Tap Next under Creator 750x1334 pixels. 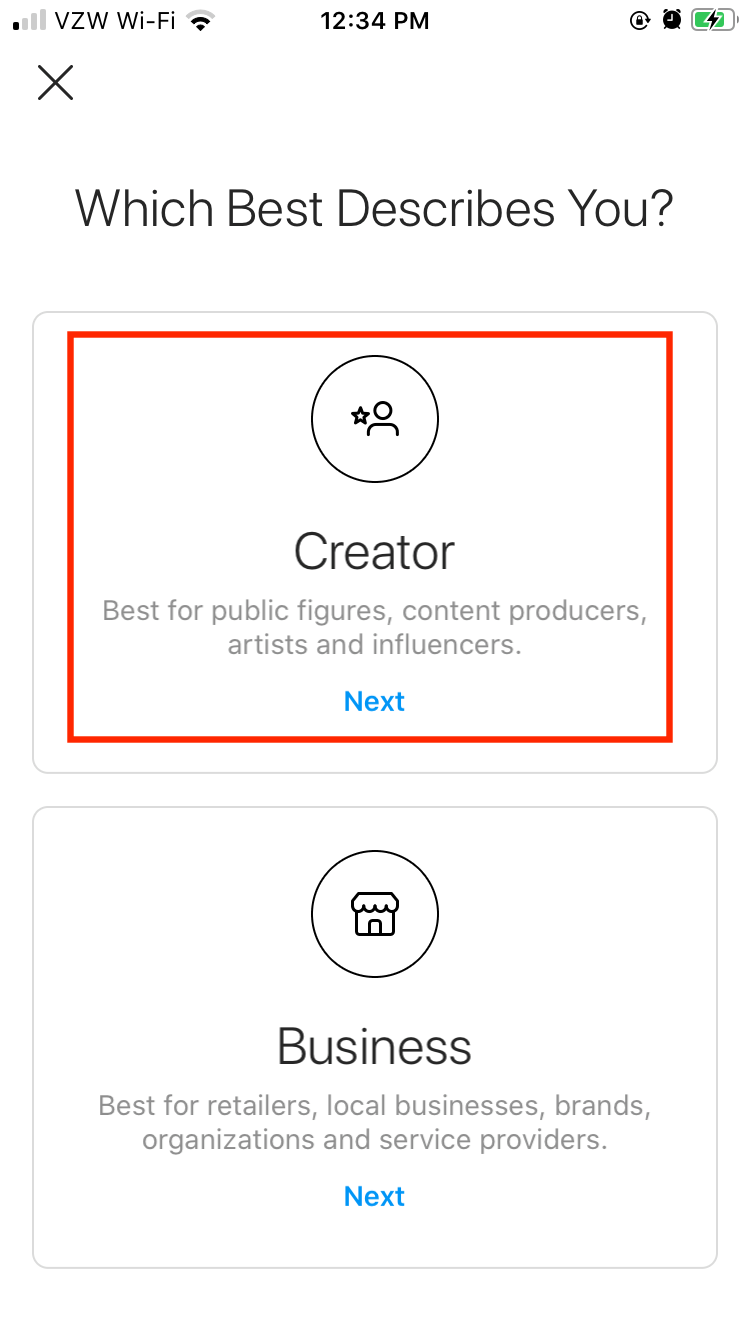coord(374,701)
